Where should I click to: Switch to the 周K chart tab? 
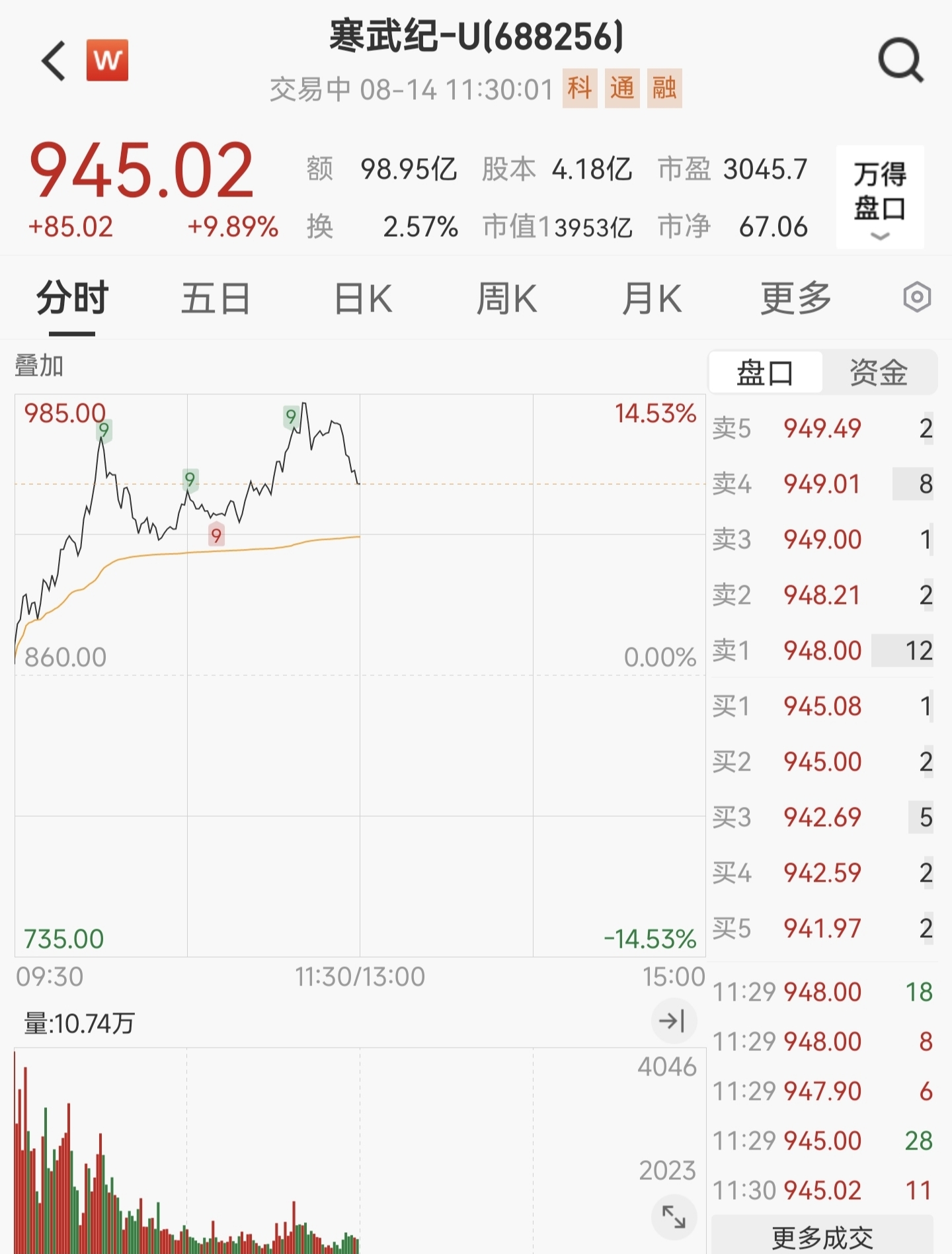click(506, 299)
